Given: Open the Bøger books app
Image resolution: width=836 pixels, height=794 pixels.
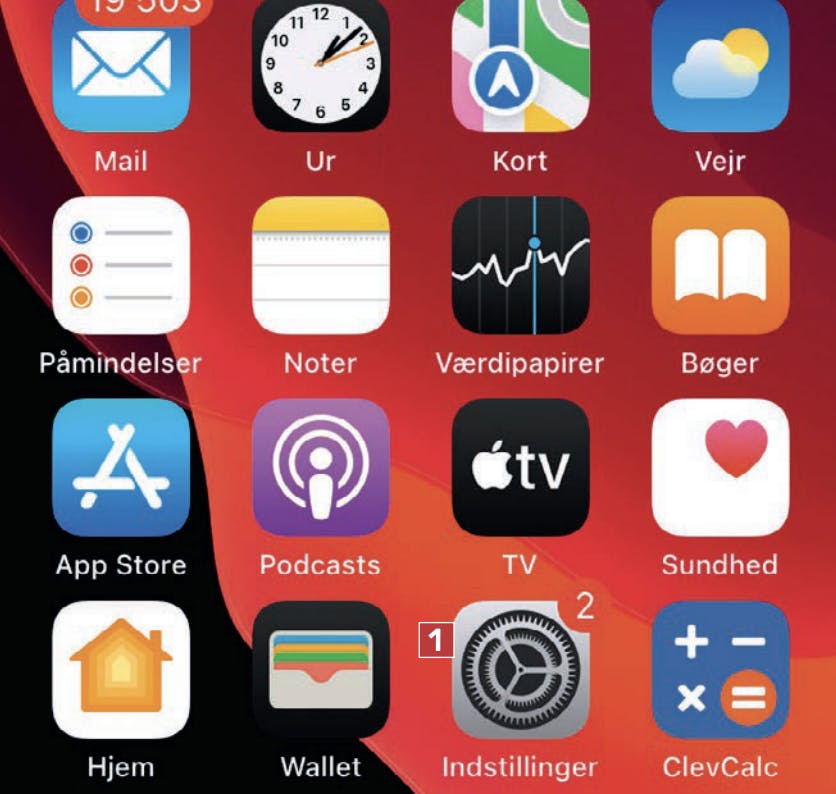Looking at the screenshot, I should [x=720, y=266].
